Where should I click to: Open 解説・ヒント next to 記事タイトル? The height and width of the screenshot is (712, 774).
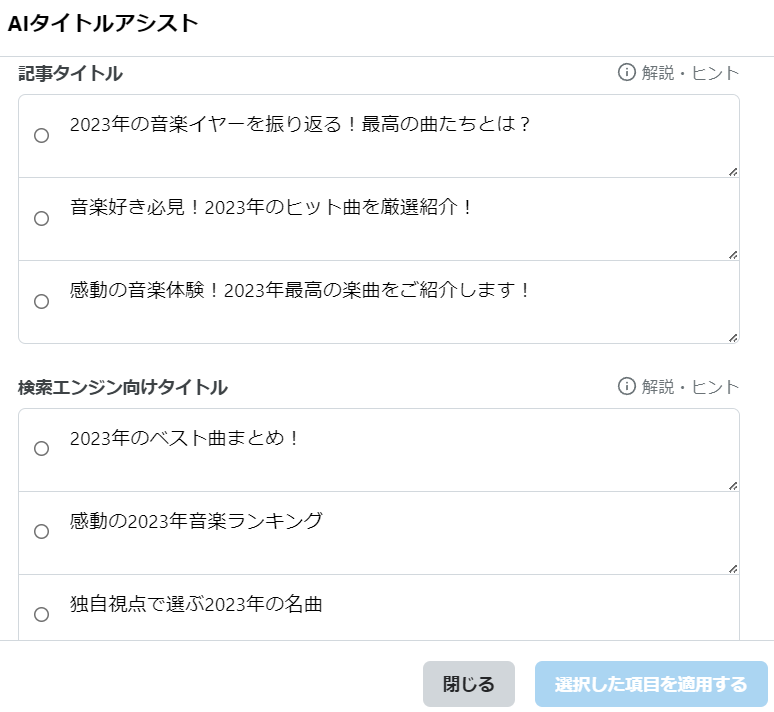point(678,73)
